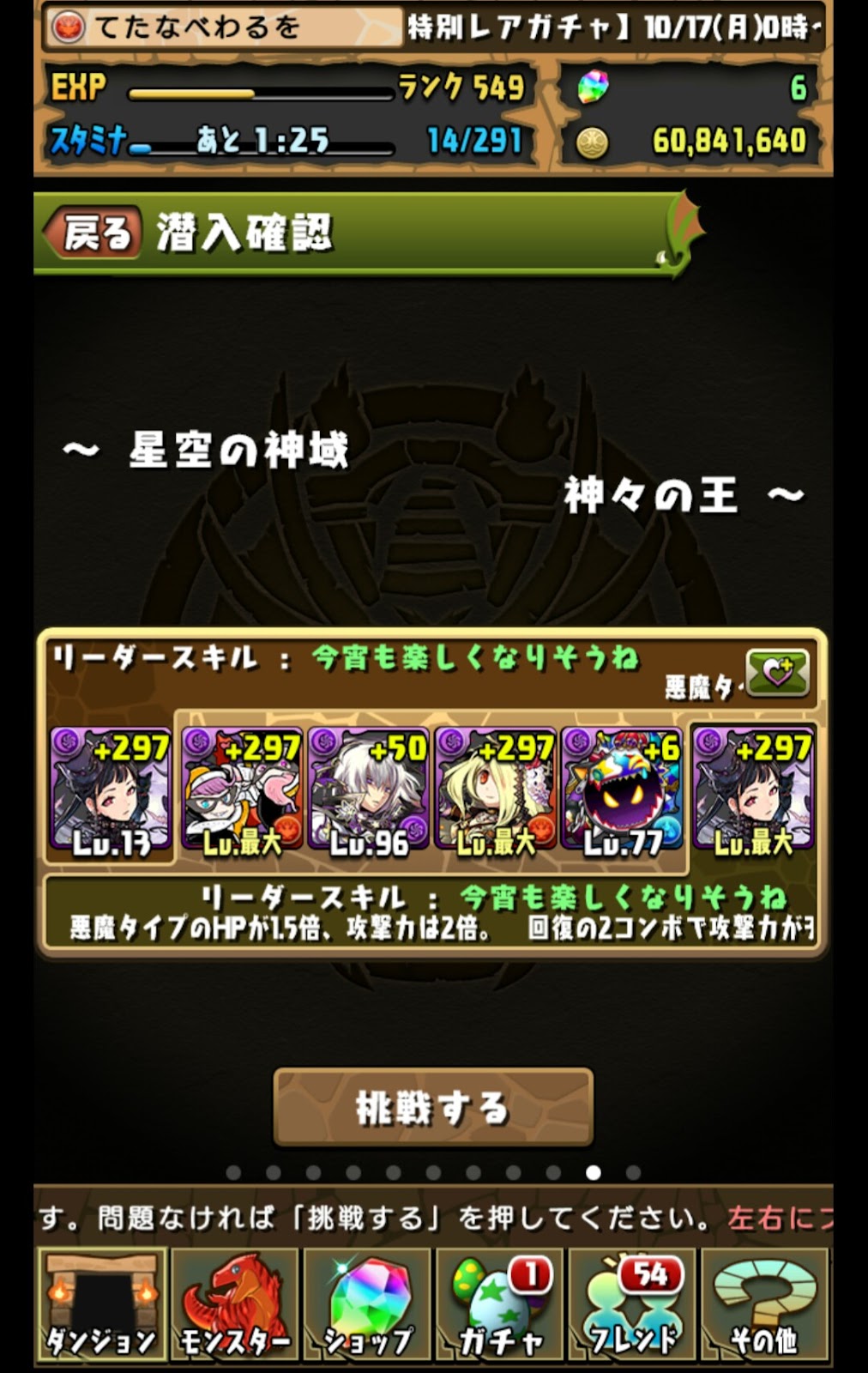This screenshot has width=868, height=1373.
Task: Go to the ガチャ tab
Action: point(500,1306)
